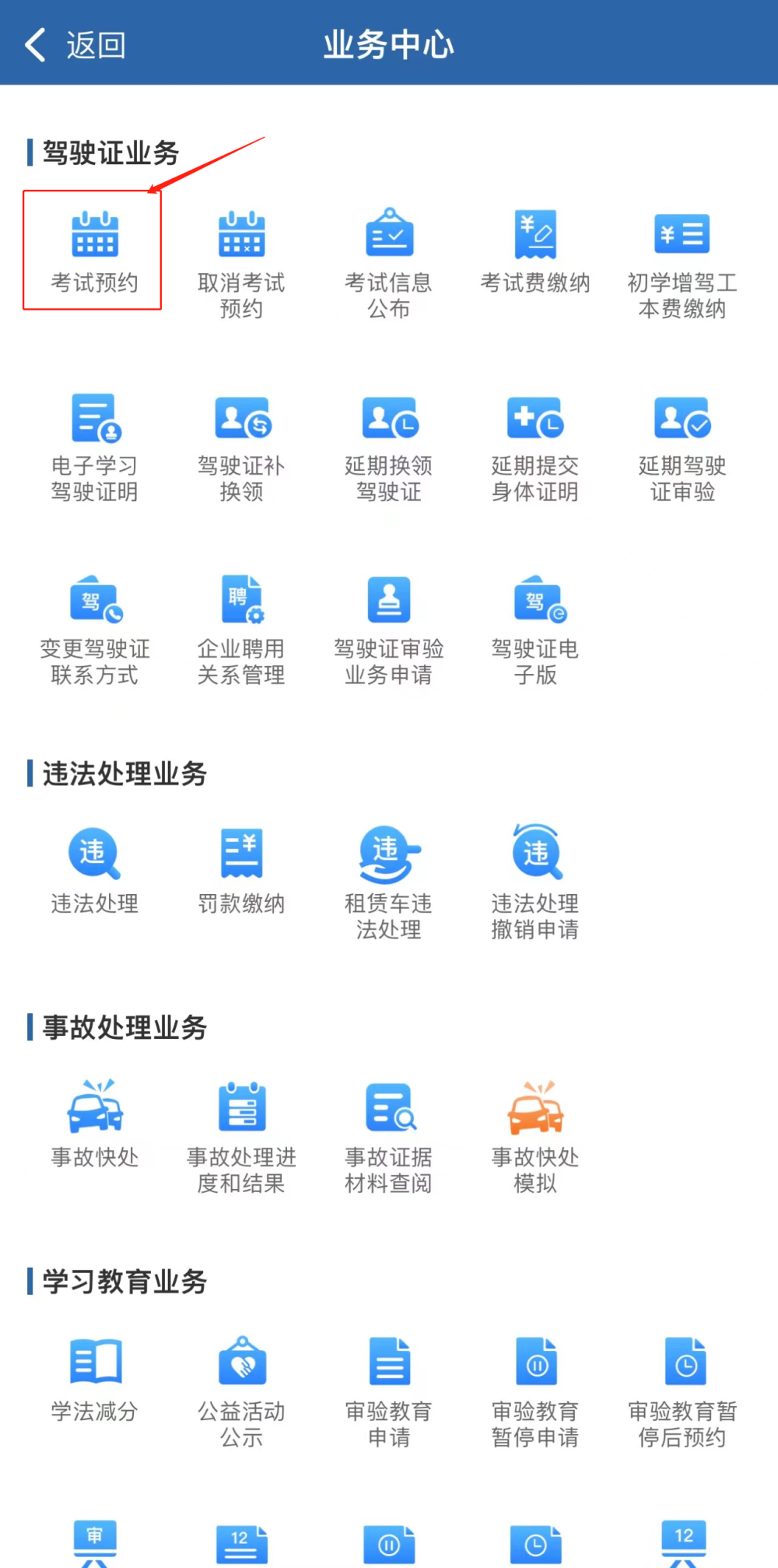
Task: Go back using the 返回 button
Action: click(x=75, y=45)
